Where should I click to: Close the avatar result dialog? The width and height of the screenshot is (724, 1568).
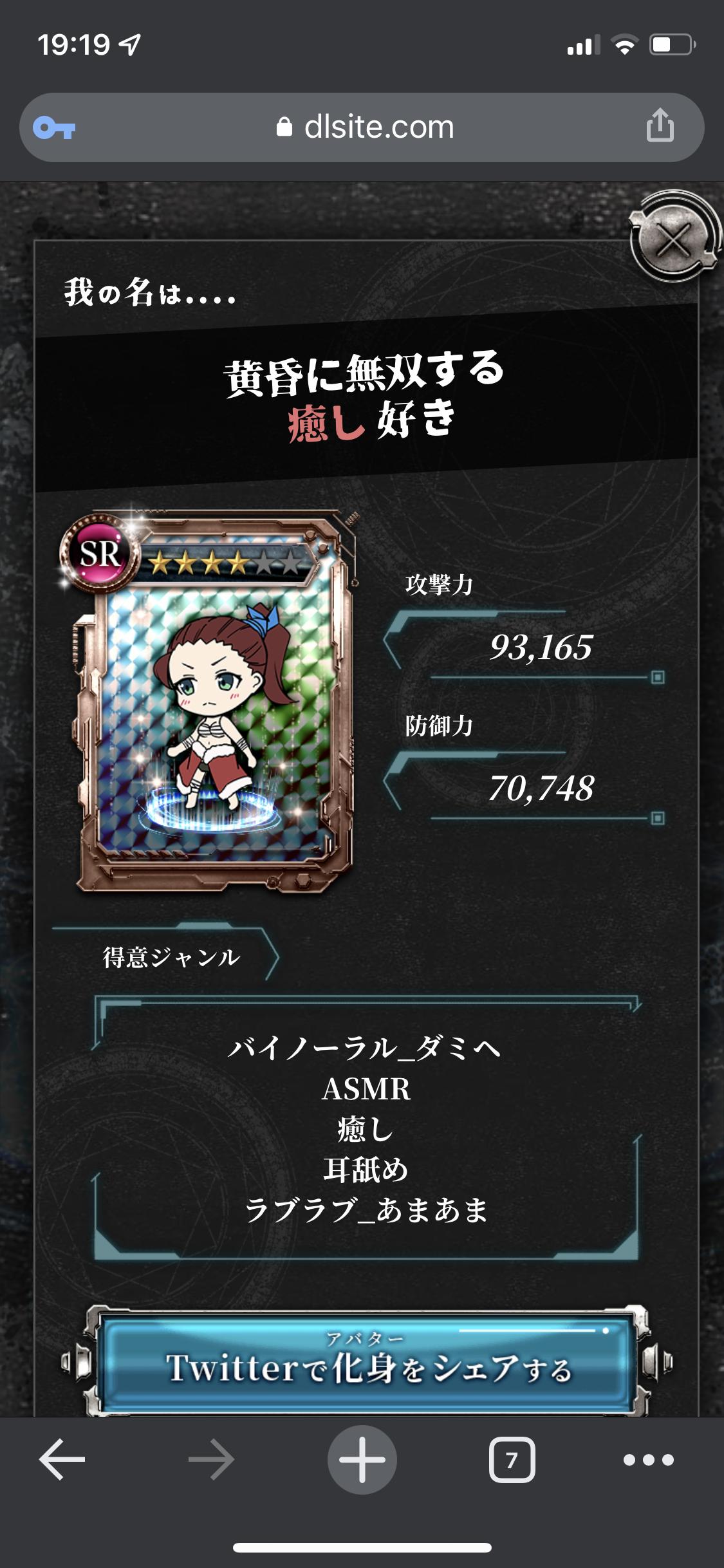tap(674, 241)
